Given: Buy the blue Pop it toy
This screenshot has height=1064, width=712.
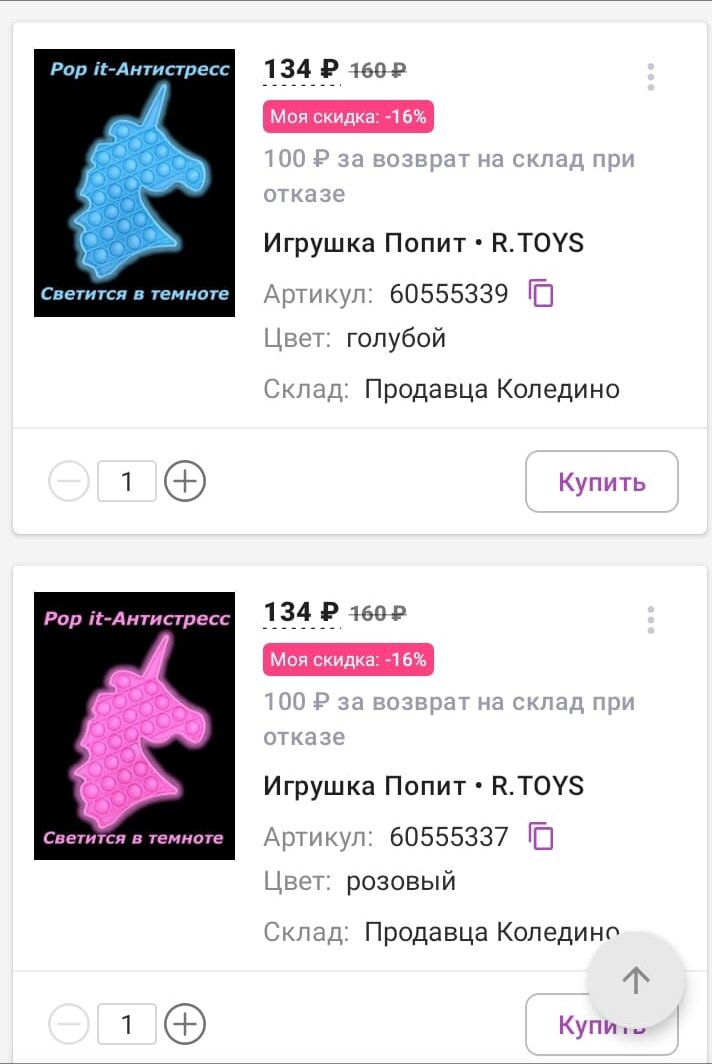Looking at the screenshot, I should pos(602,482).
